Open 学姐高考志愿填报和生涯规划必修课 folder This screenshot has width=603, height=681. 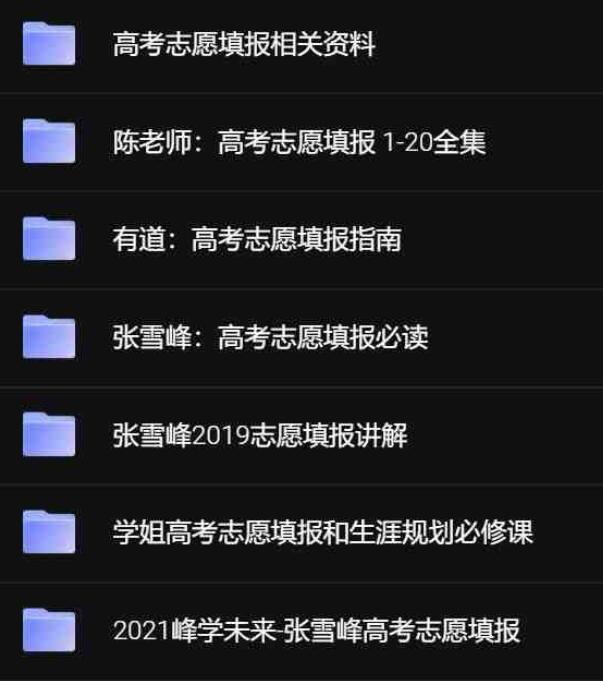(x=322, y=532)
